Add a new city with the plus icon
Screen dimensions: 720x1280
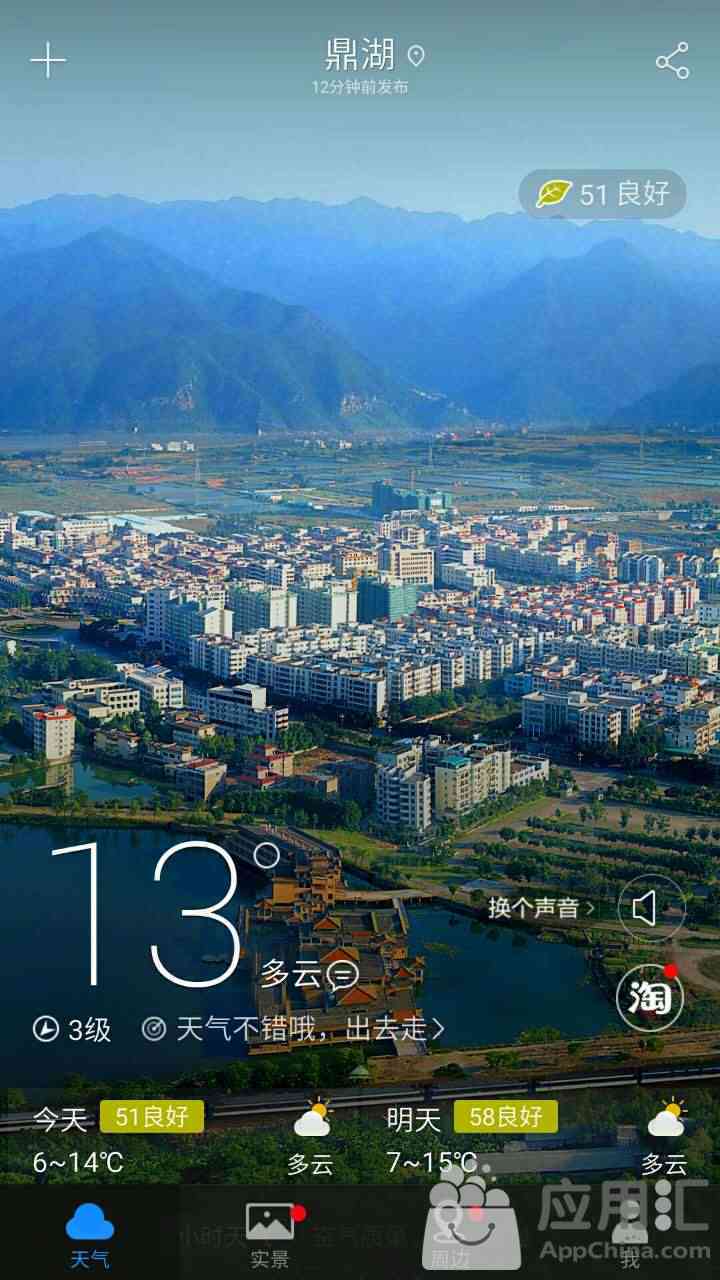pos(48,61)
